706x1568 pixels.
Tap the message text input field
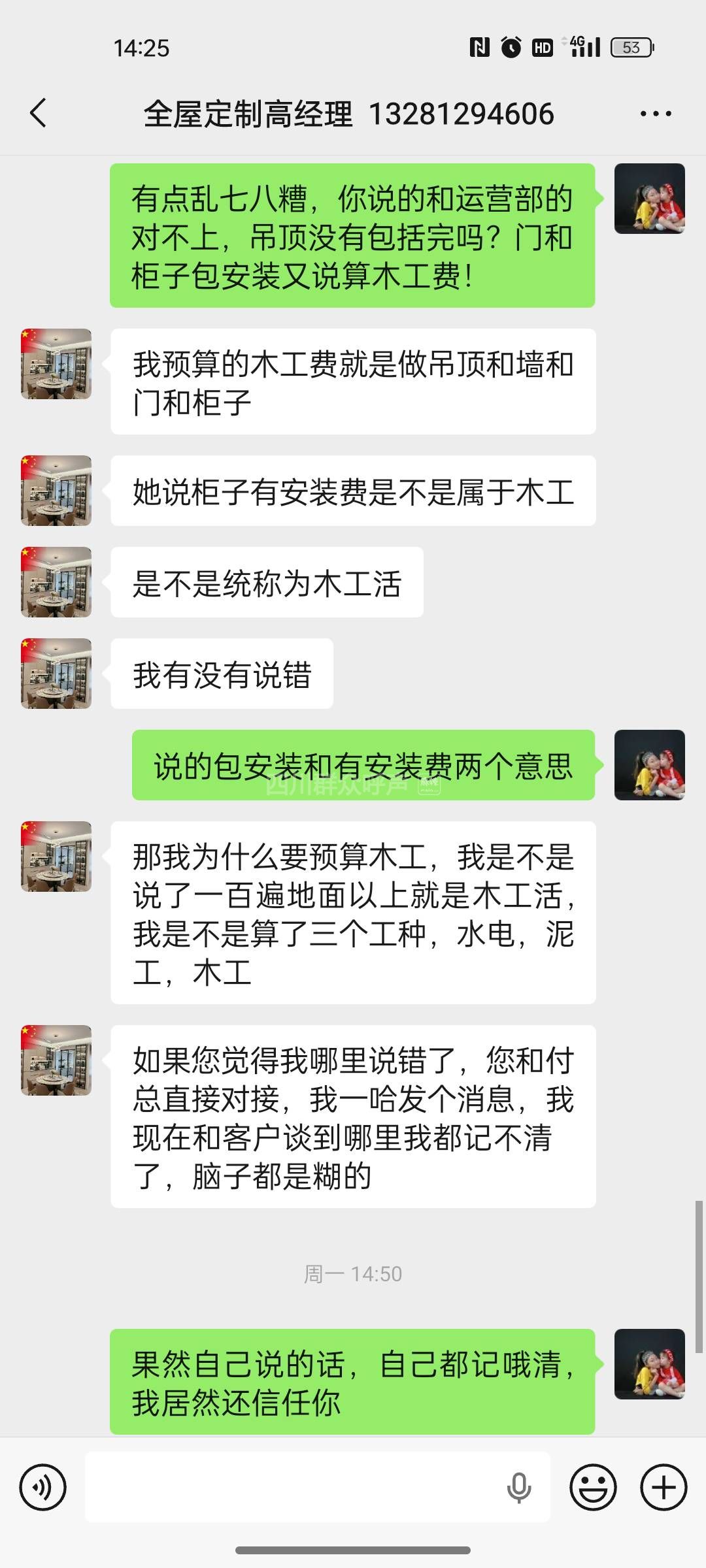tap(294, 1488)
